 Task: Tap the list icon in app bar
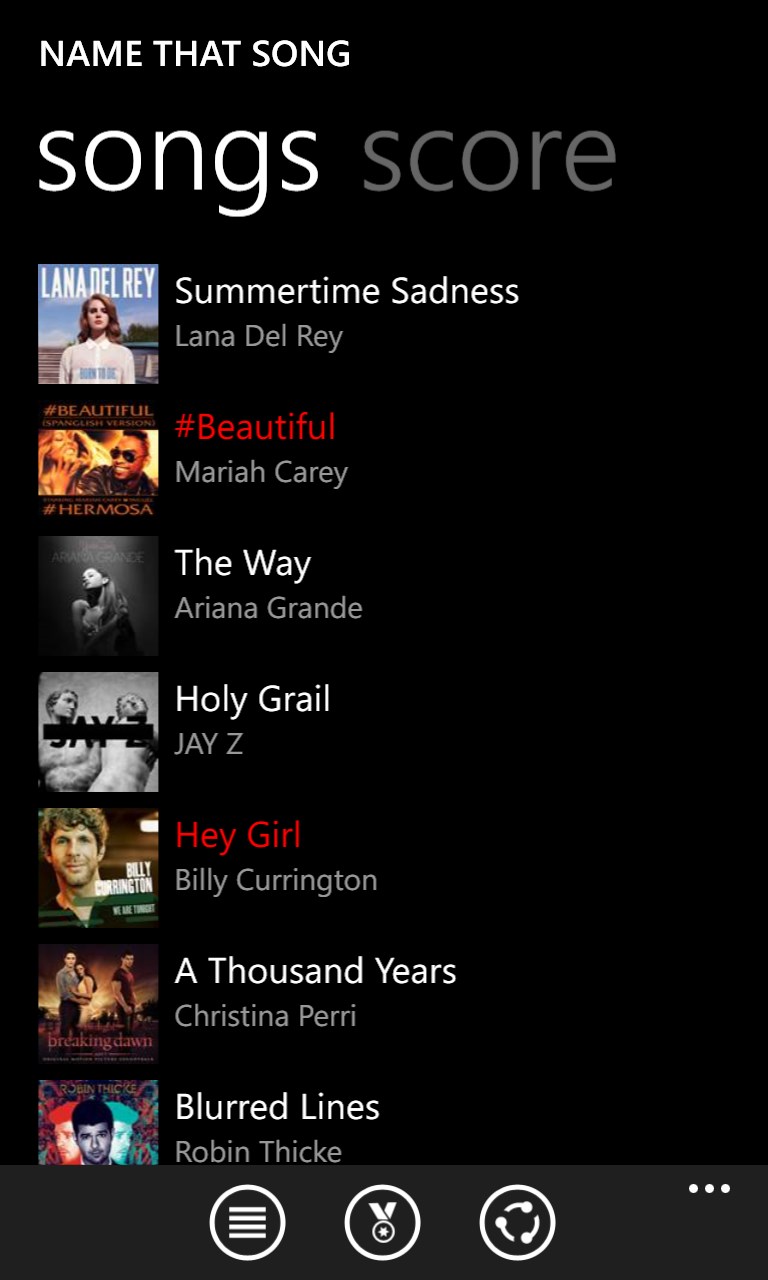point(247,1222)
